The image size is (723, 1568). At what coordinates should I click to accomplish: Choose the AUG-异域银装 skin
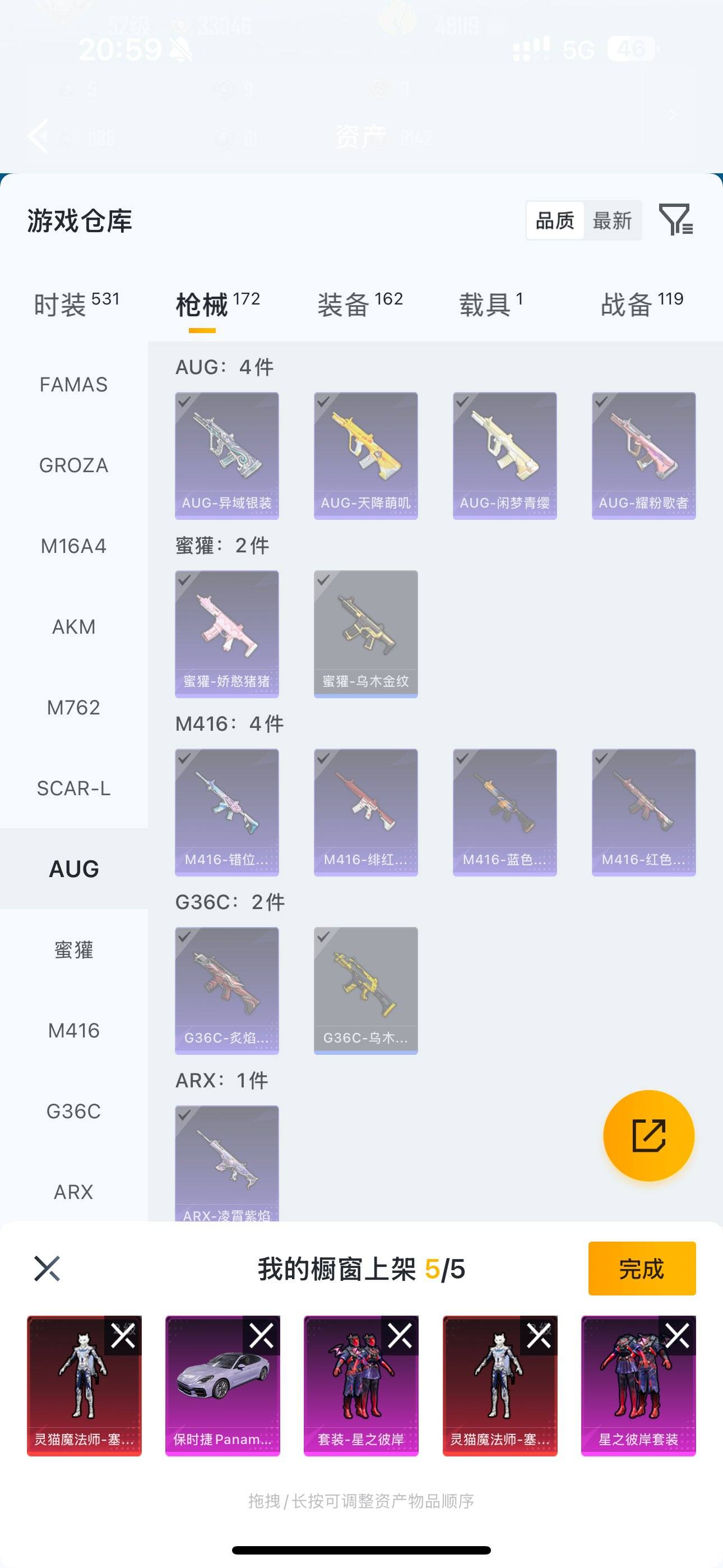point(227,455)
